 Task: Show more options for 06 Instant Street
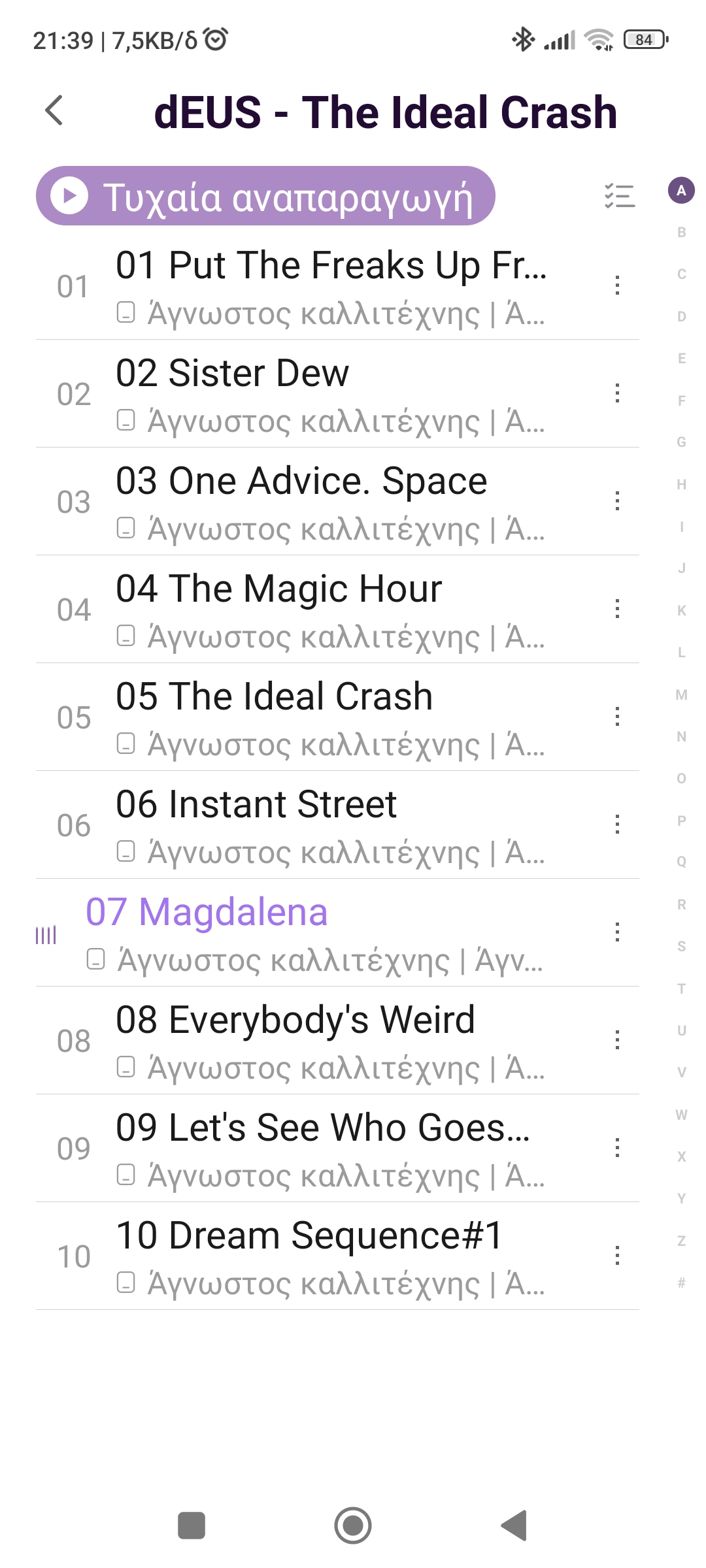click(617, 825)
